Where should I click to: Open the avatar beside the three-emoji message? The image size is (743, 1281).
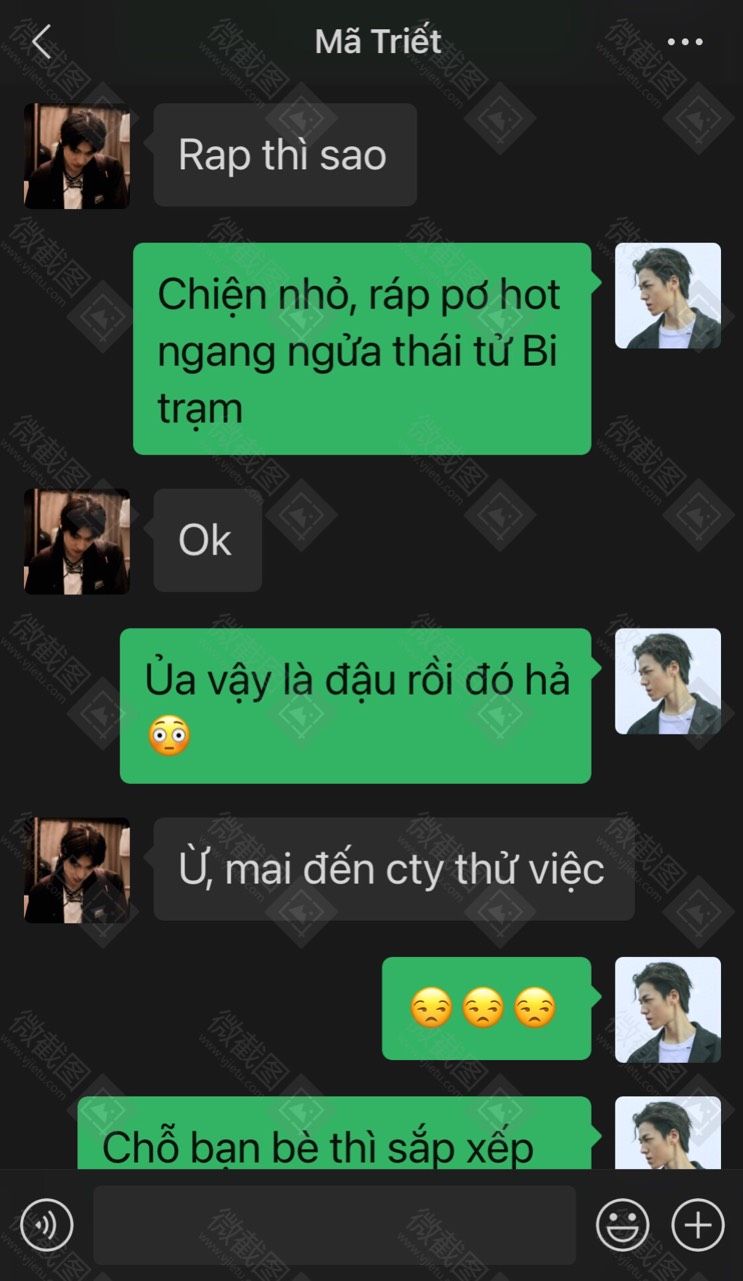coord(667,1009)
